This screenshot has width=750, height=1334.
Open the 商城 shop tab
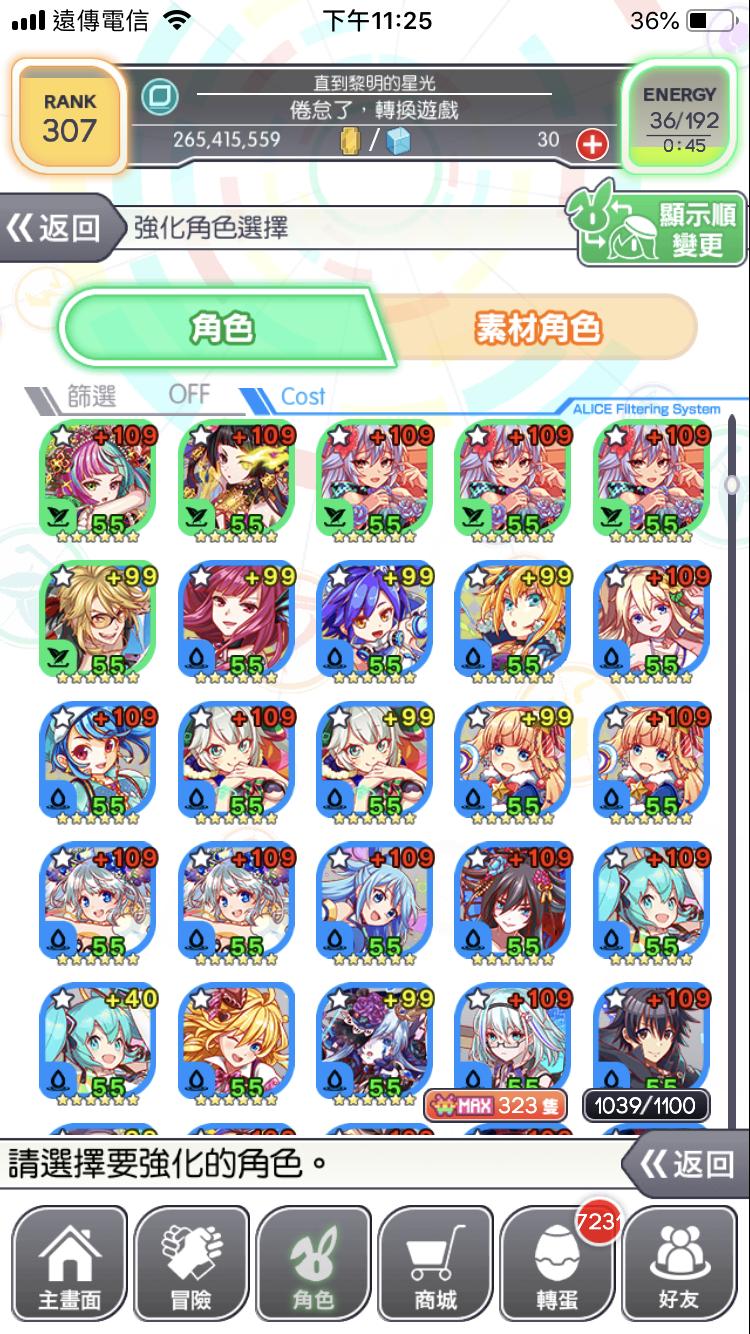tap(435, 1263)
